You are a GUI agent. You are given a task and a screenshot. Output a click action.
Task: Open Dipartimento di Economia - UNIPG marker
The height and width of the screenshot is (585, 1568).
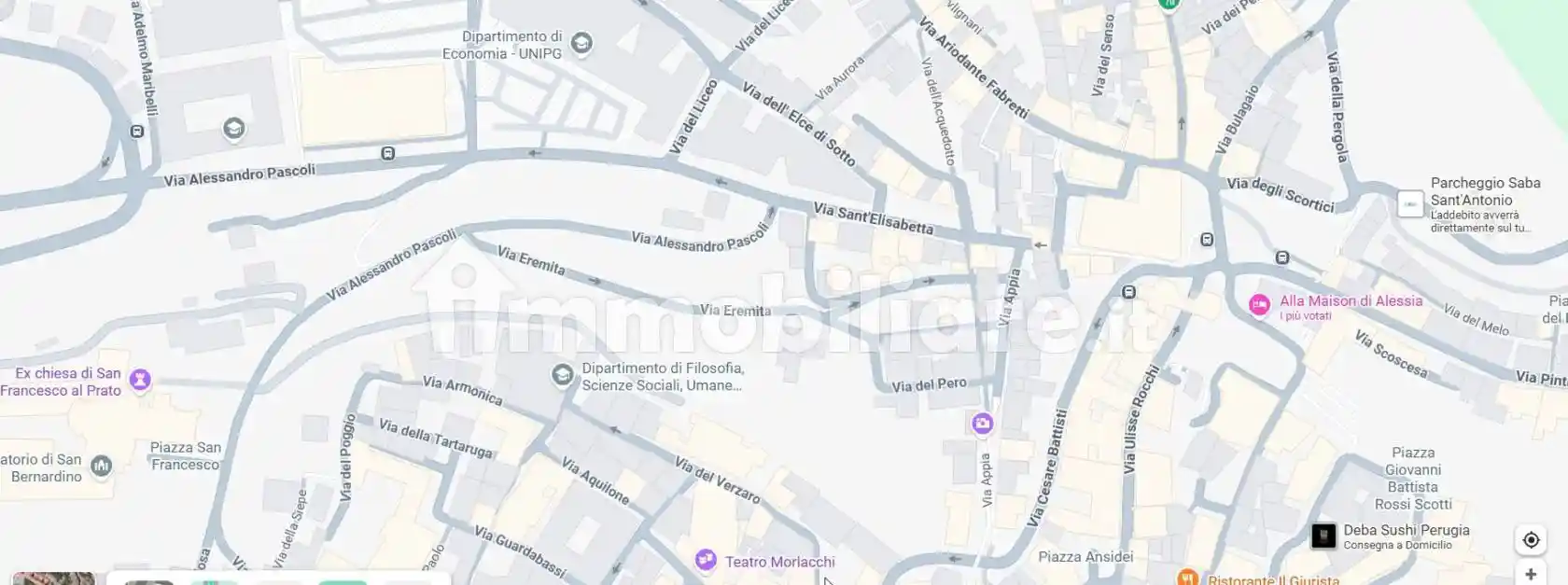point(581,44)
